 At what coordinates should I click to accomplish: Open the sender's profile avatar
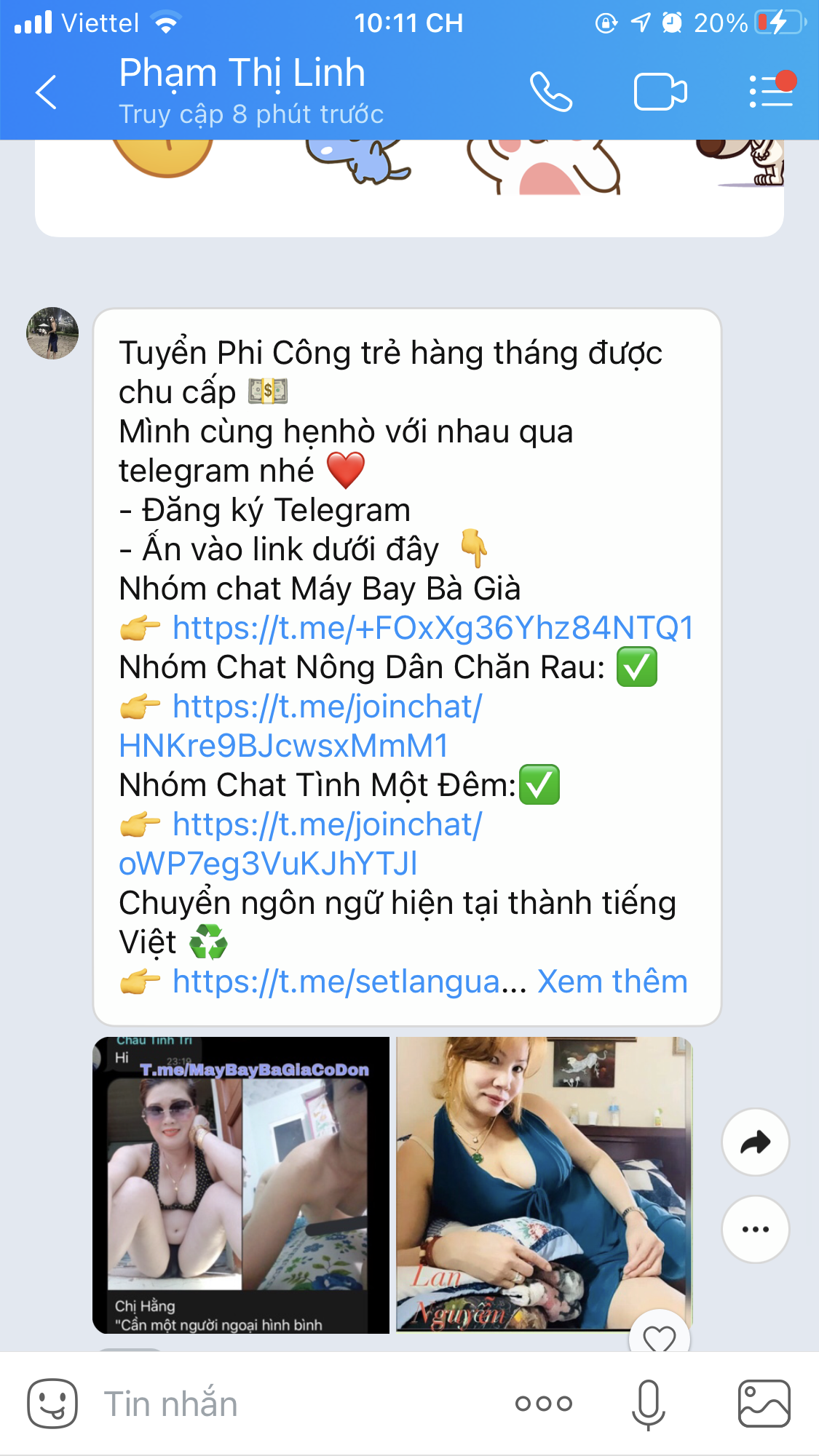tap(52, 333)
